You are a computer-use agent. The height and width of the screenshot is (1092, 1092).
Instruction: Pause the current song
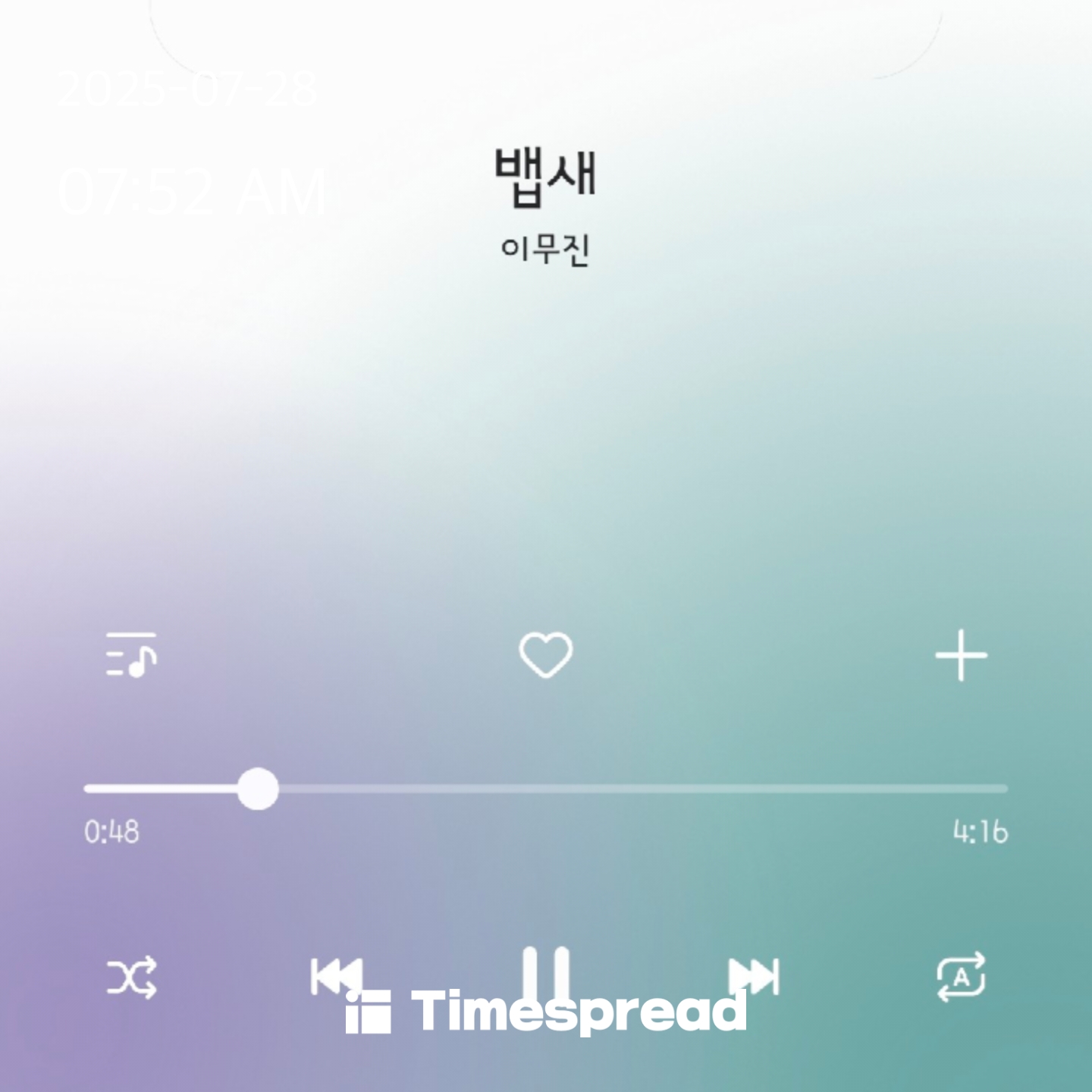[x=545, y=974]
